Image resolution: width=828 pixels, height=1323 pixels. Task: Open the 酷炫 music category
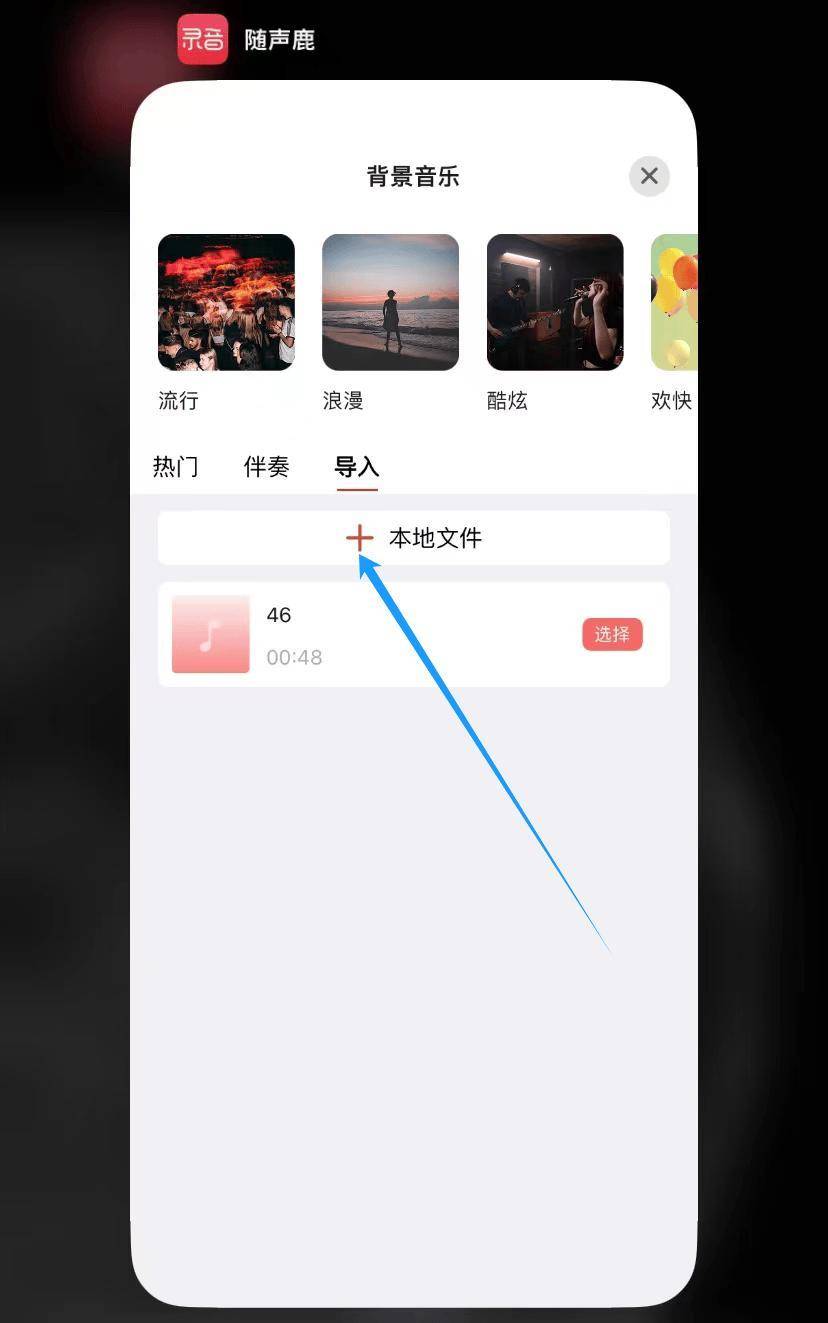pyautogui.click(x=555, y=303)
